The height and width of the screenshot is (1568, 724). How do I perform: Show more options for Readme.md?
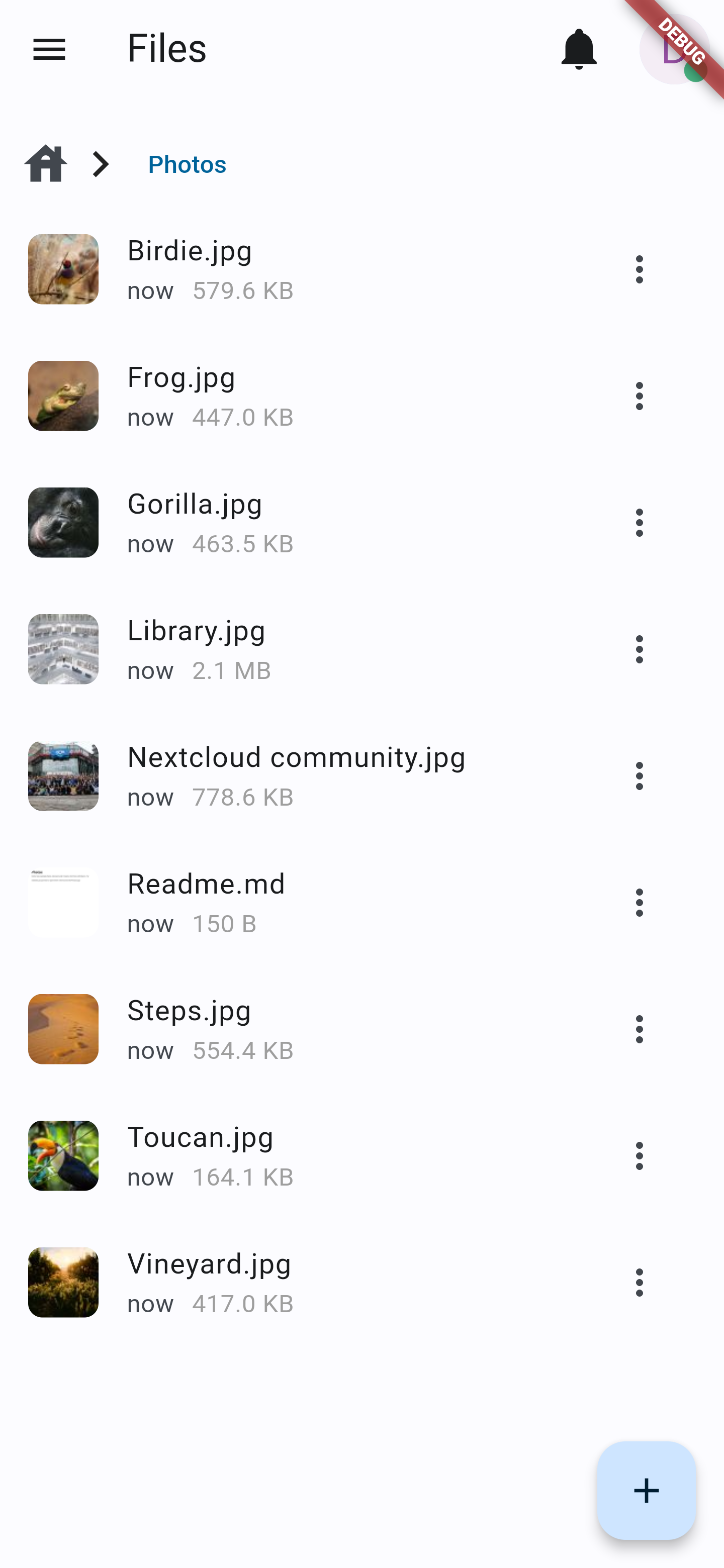point(639,902)
